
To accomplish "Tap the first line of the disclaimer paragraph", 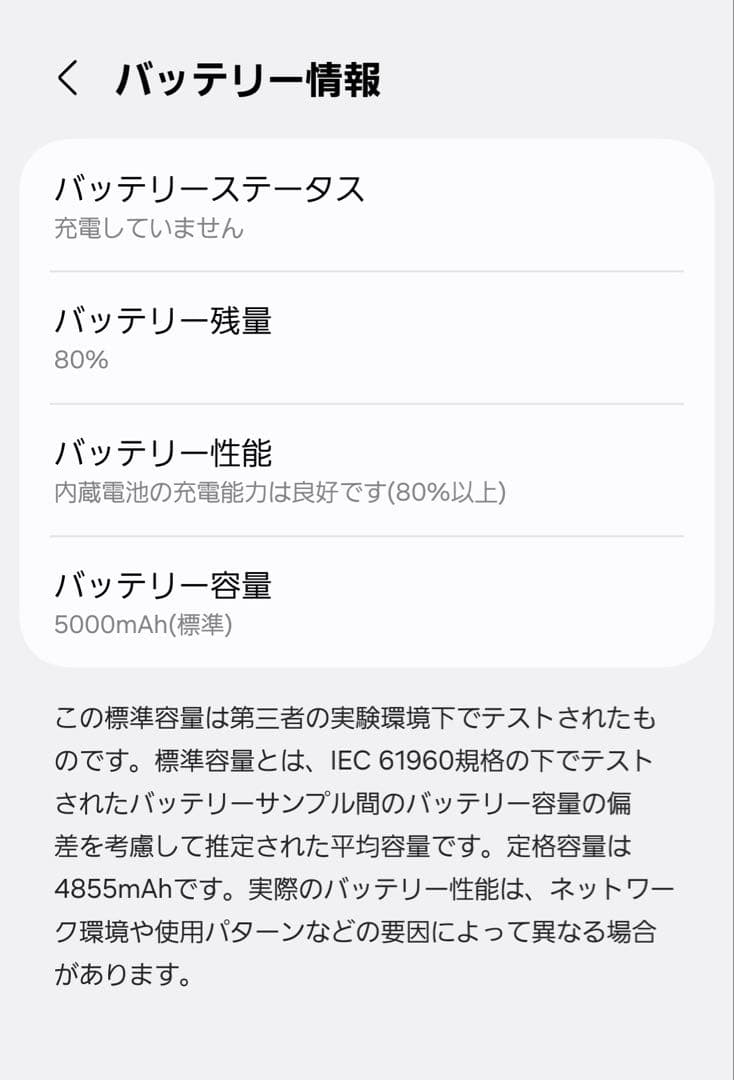I will tap(367, 717).
